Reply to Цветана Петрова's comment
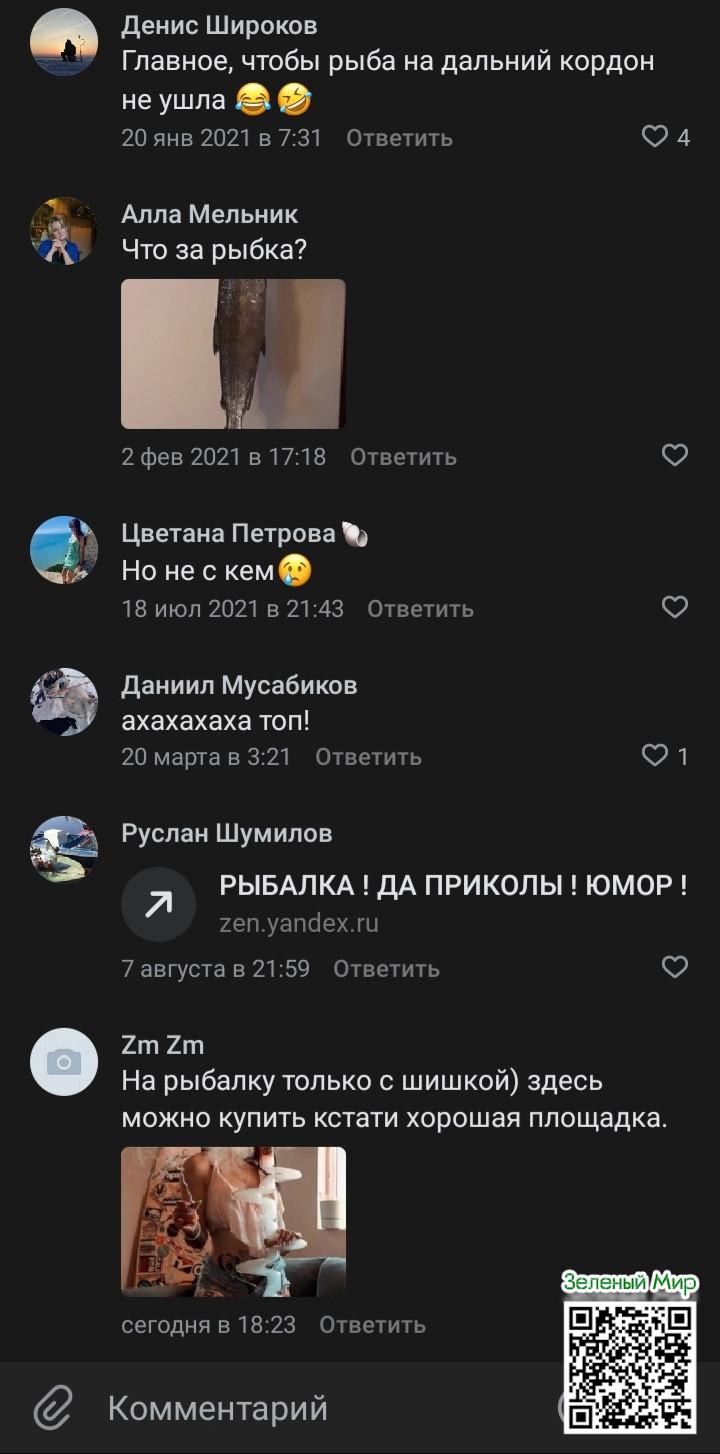720x1454 pixels. pyautogui.click(x=420, y=608)
